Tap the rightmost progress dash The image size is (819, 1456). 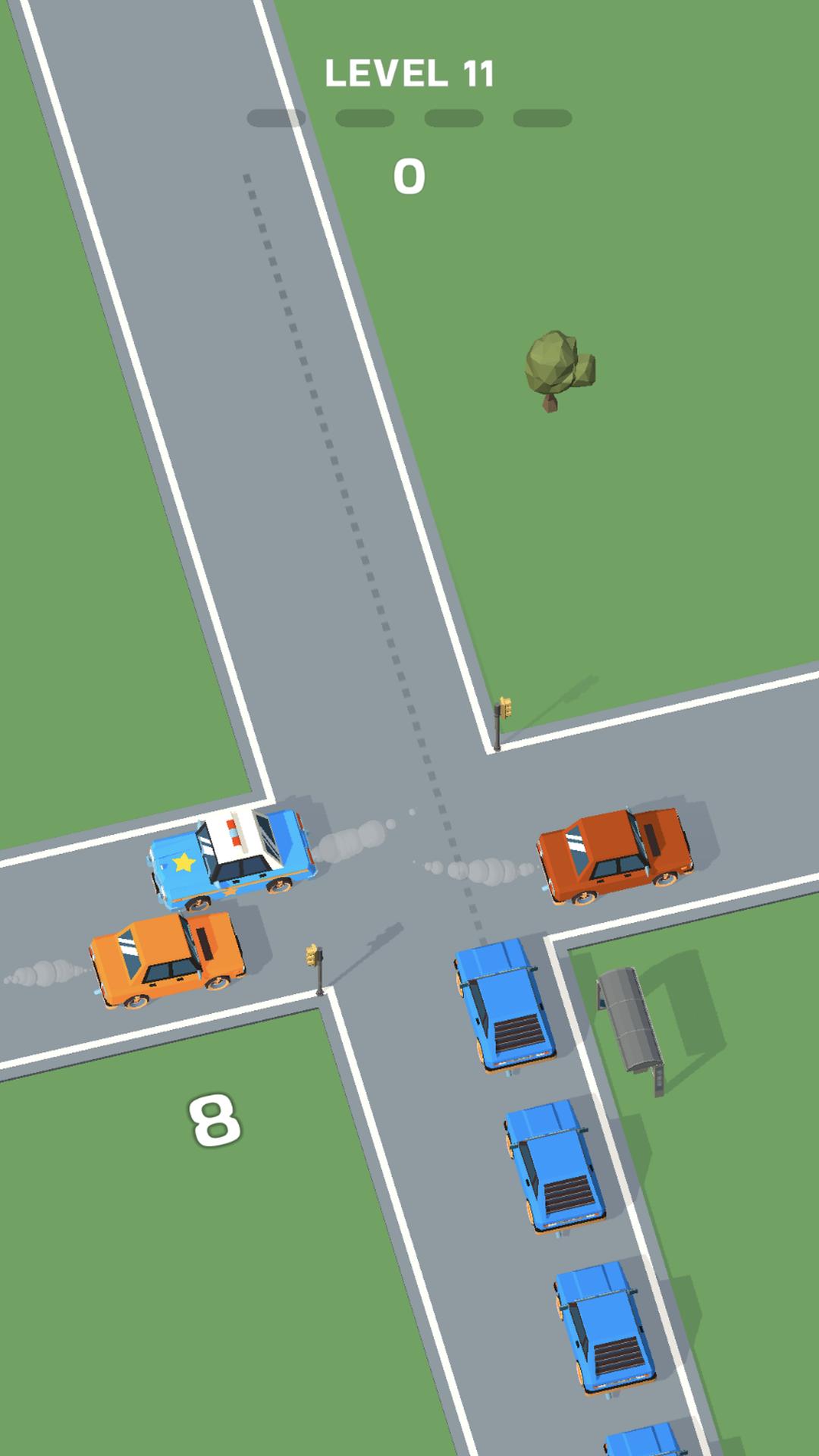[x=540, y=116]
